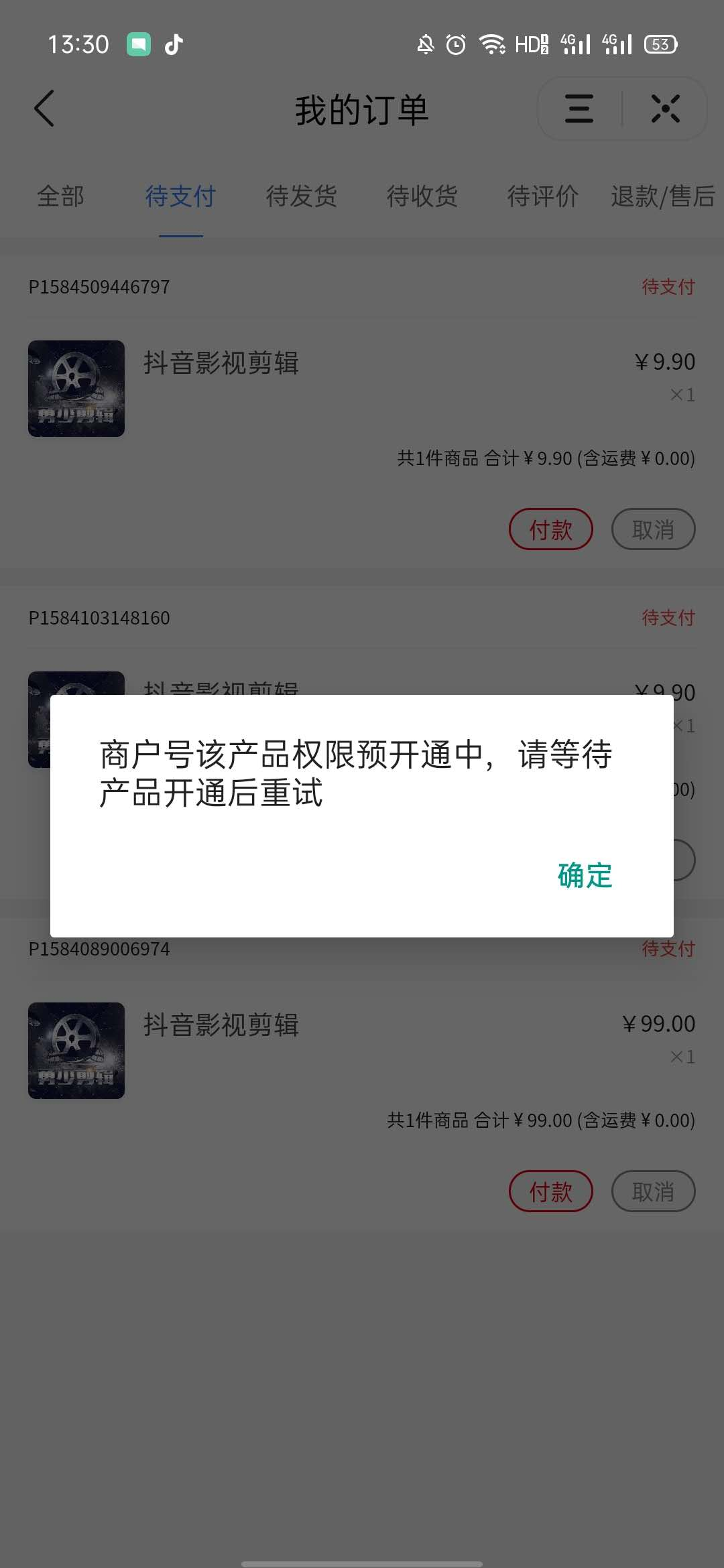Pay for order P1584509446797
724x1568 pixels.
coord(550,529)
